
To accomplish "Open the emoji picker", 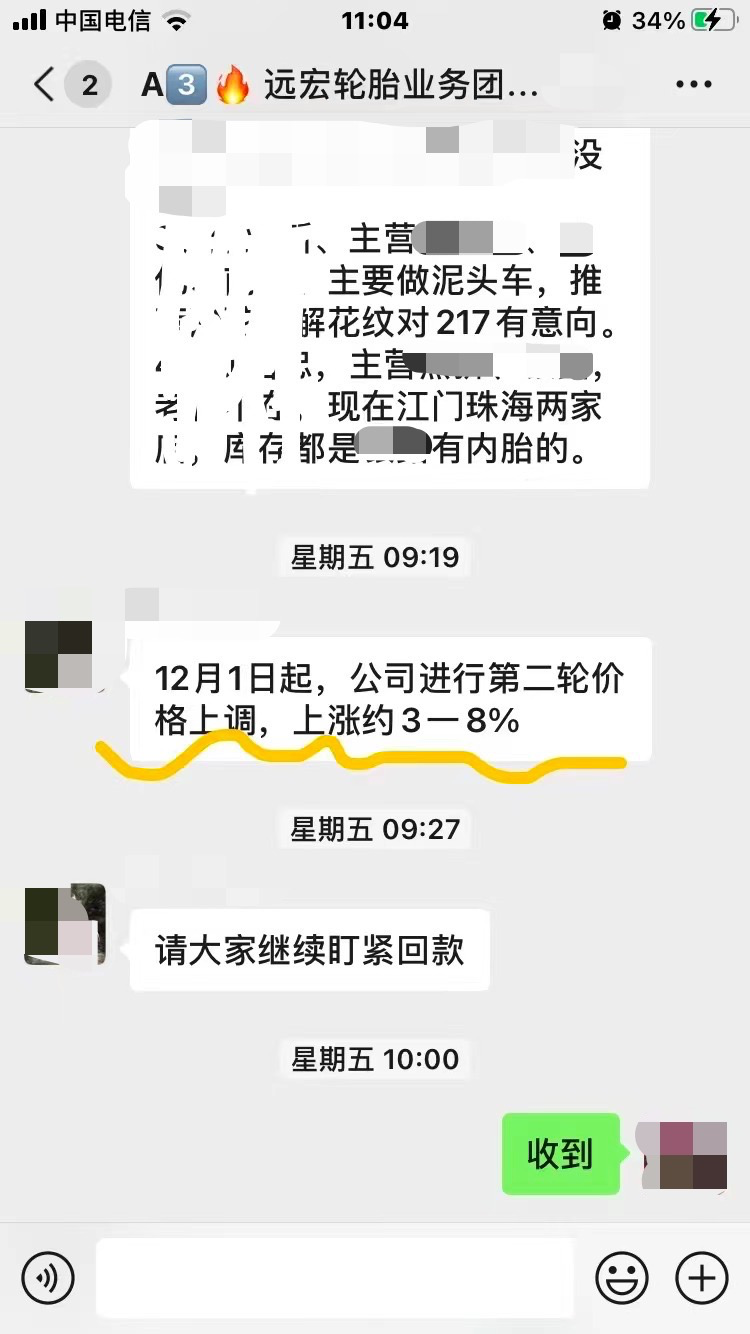I will pos(621,1277).
